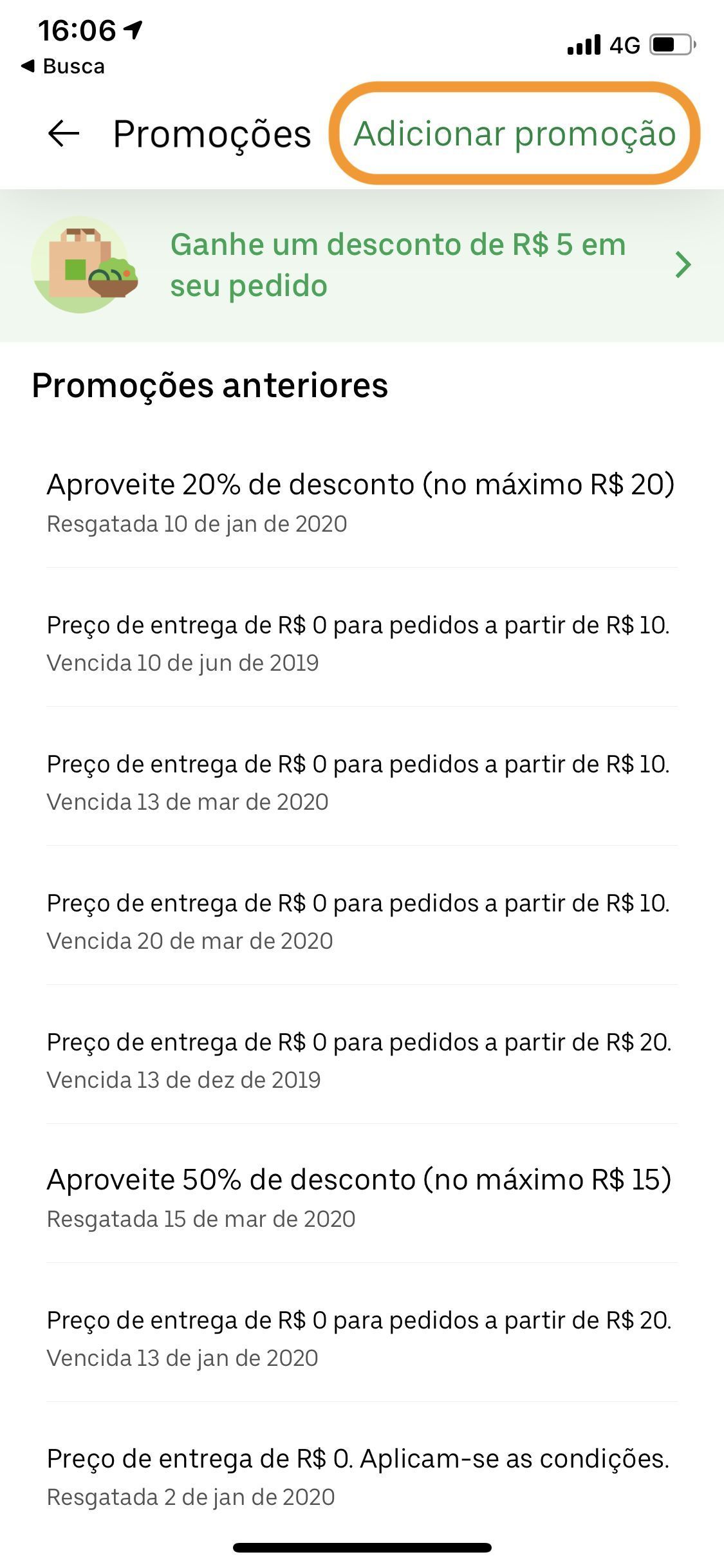Return to Busca via status bar link

tap(63, 66)
